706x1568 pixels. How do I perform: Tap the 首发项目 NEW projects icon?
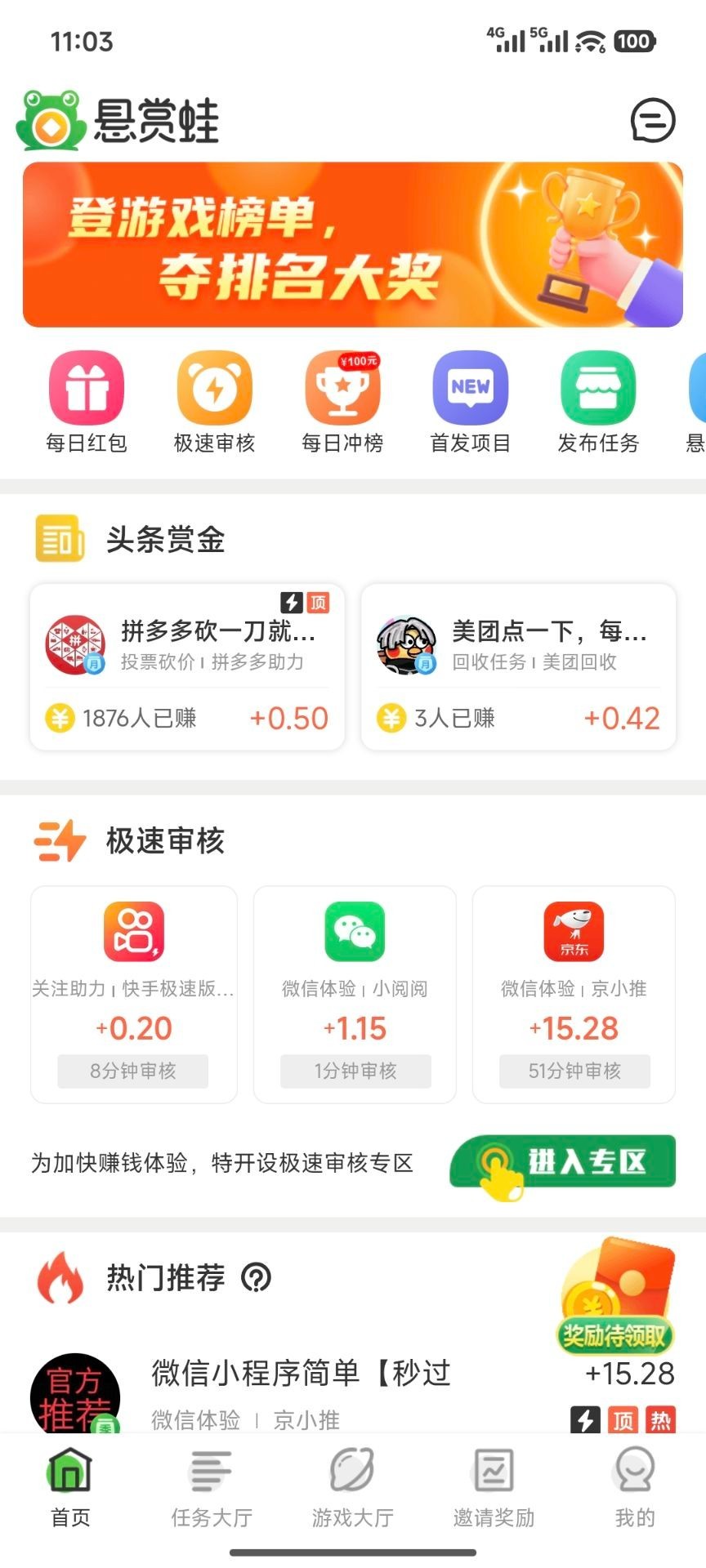click(470, 389)
